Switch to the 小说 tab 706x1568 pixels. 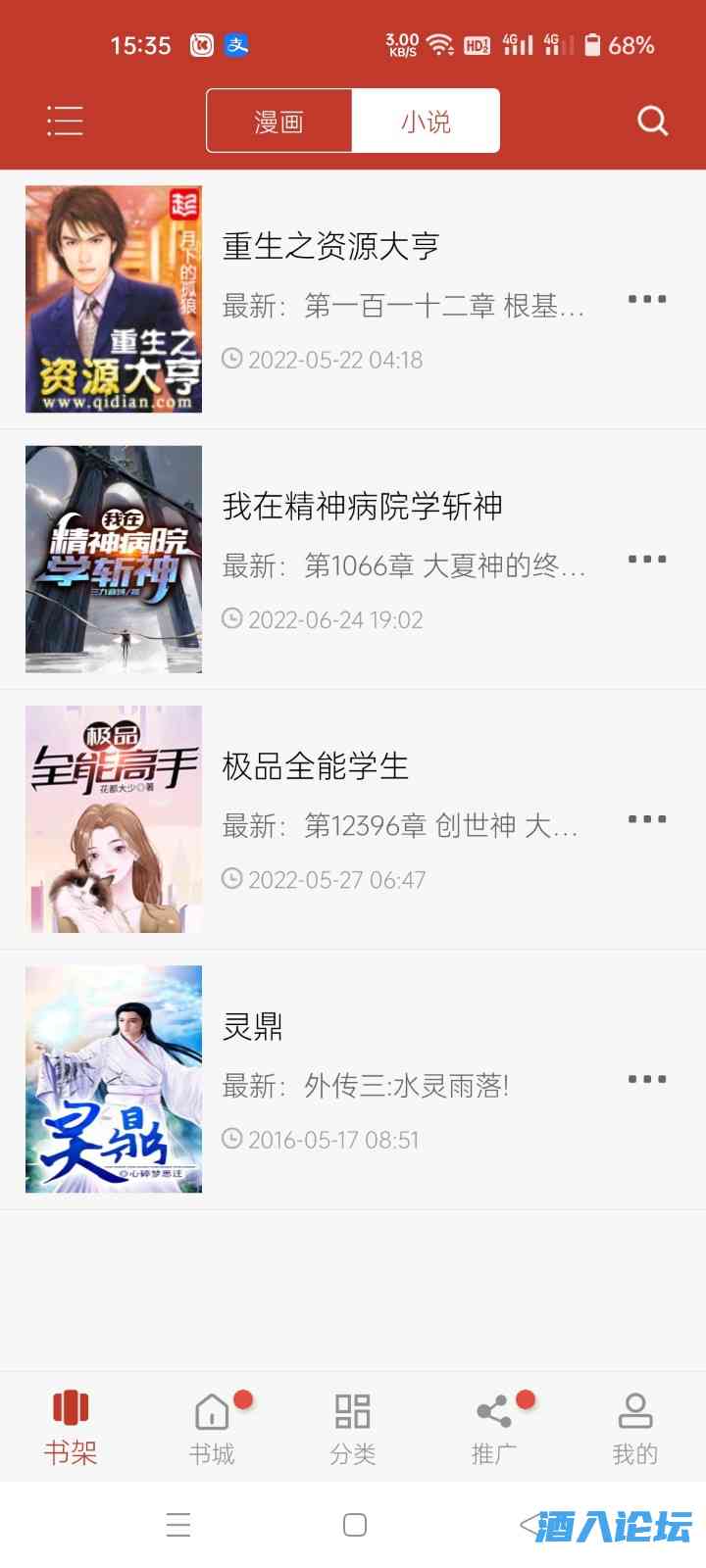coord(426,120)
